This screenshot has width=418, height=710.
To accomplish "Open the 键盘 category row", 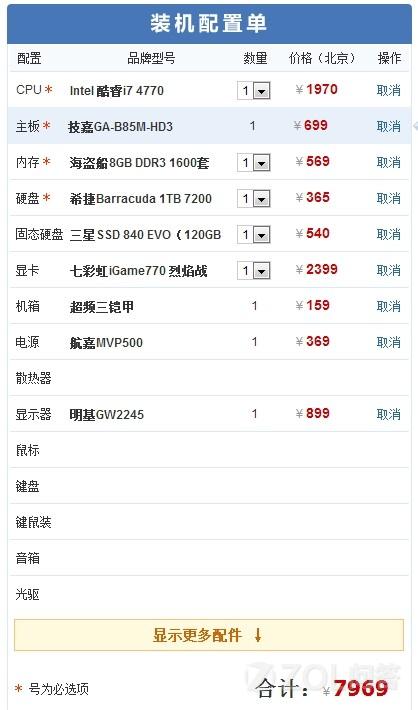I will click(209, 486).
